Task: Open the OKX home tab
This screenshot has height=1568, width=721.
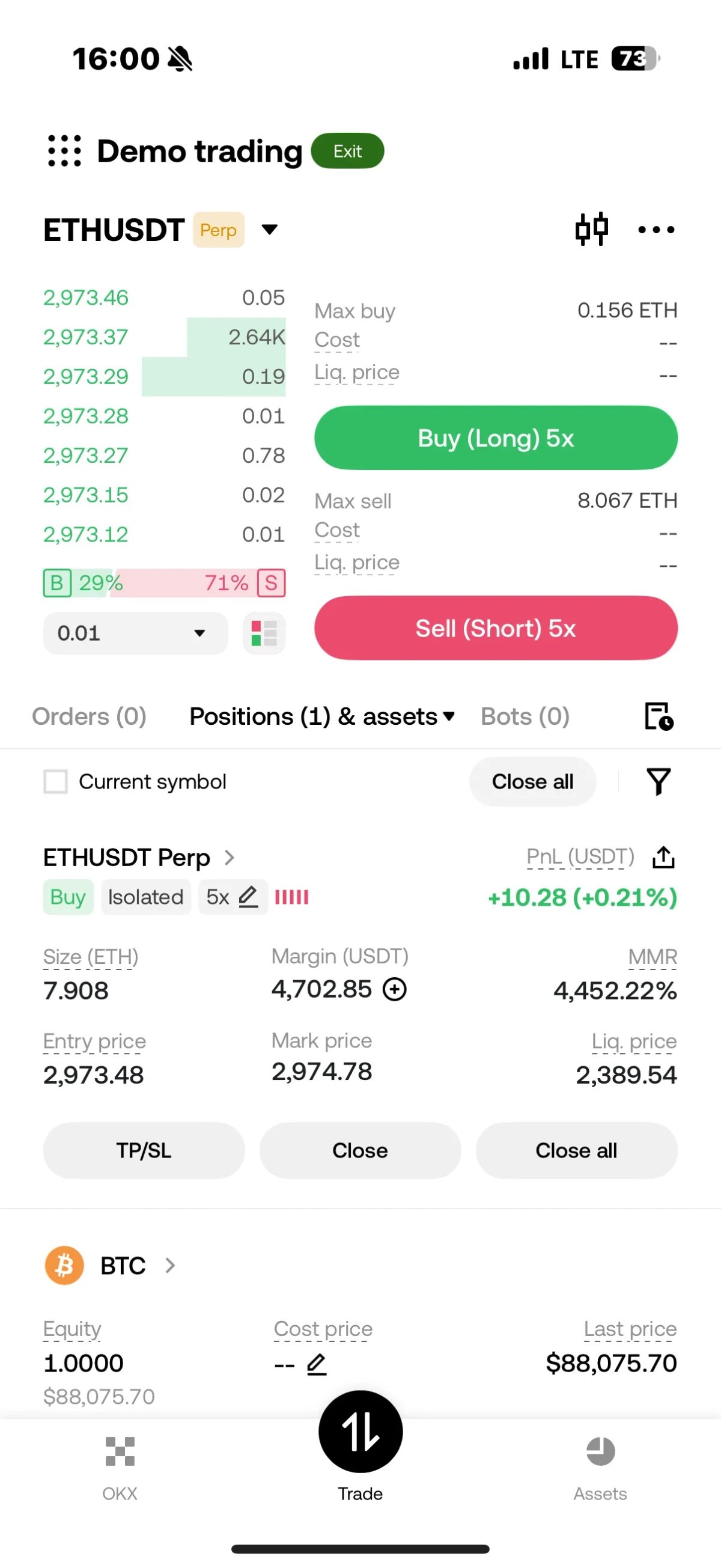Action: point(120,1465)
